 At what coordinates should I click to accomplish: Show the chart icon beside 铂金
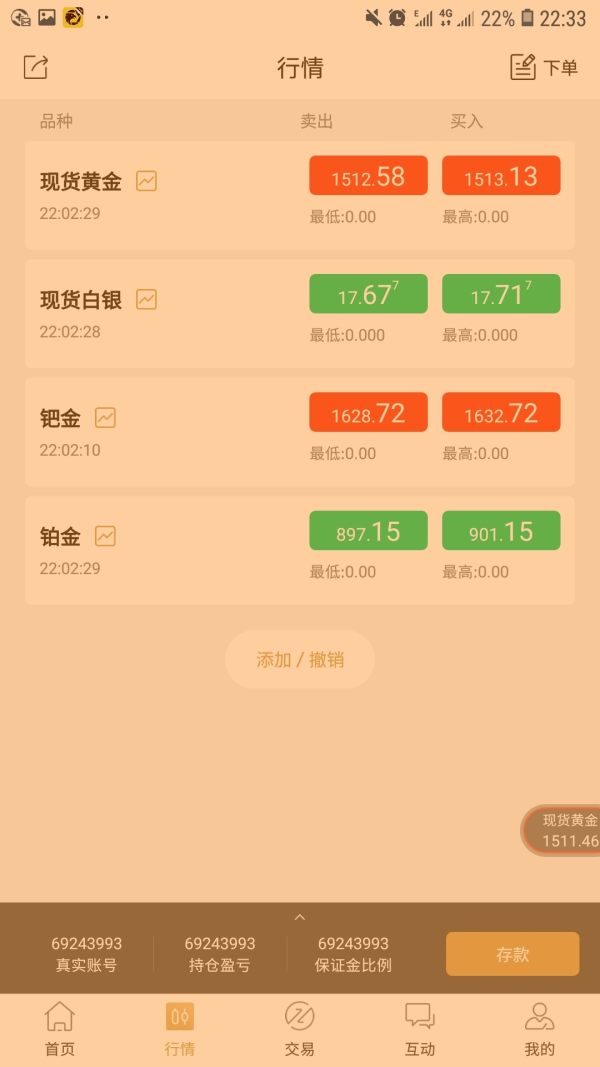point(105,536)
